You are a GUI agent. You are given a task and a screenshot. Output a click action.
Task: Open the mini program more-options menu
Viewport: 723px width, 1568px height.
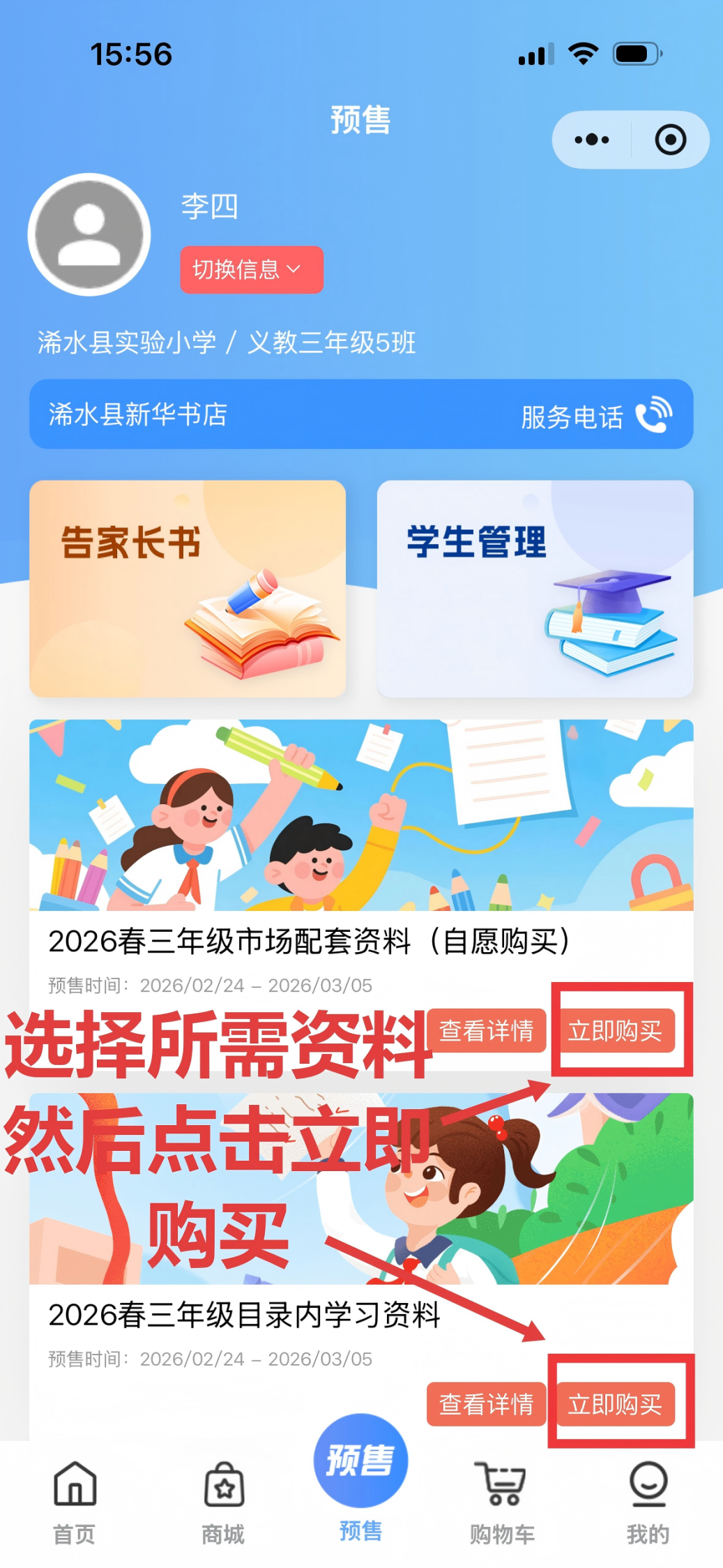tap(591, 140)
